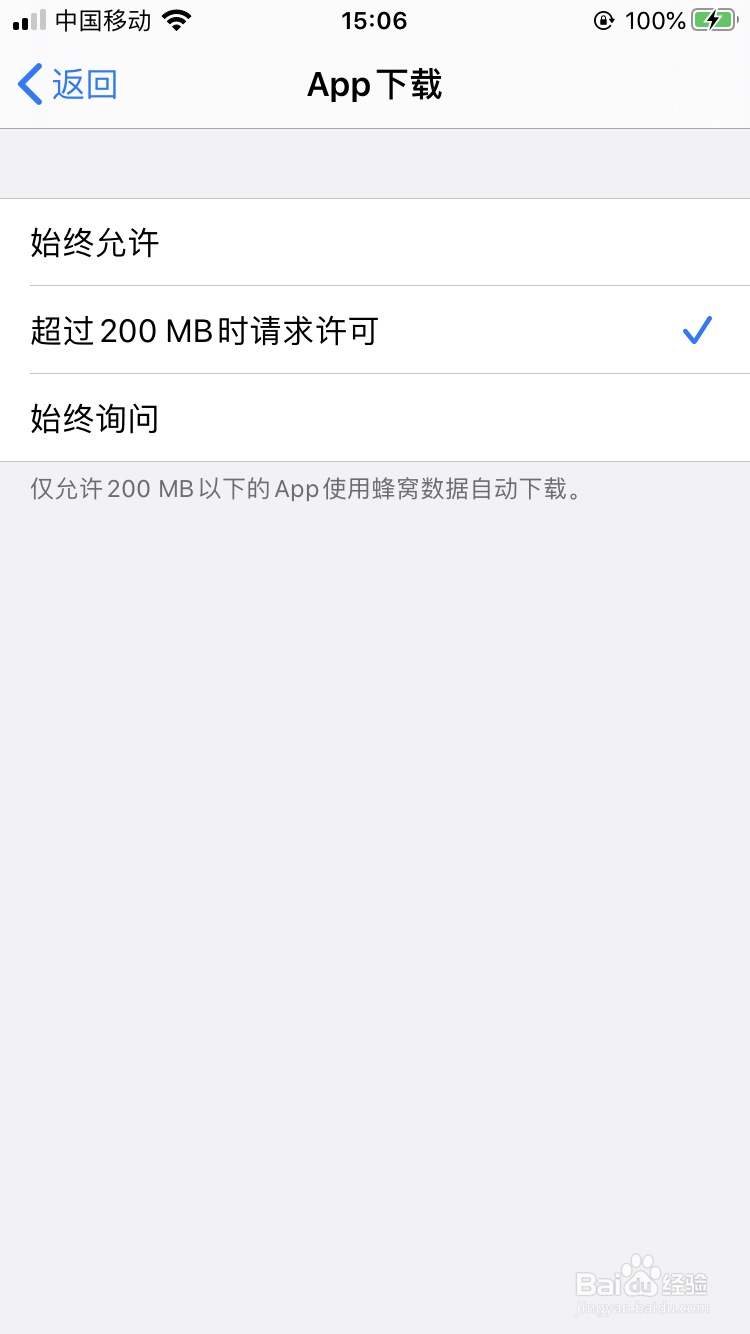750x1334 pixels.
Task: Tap the blue checkmark next to selected option
Action: [697, 330]
